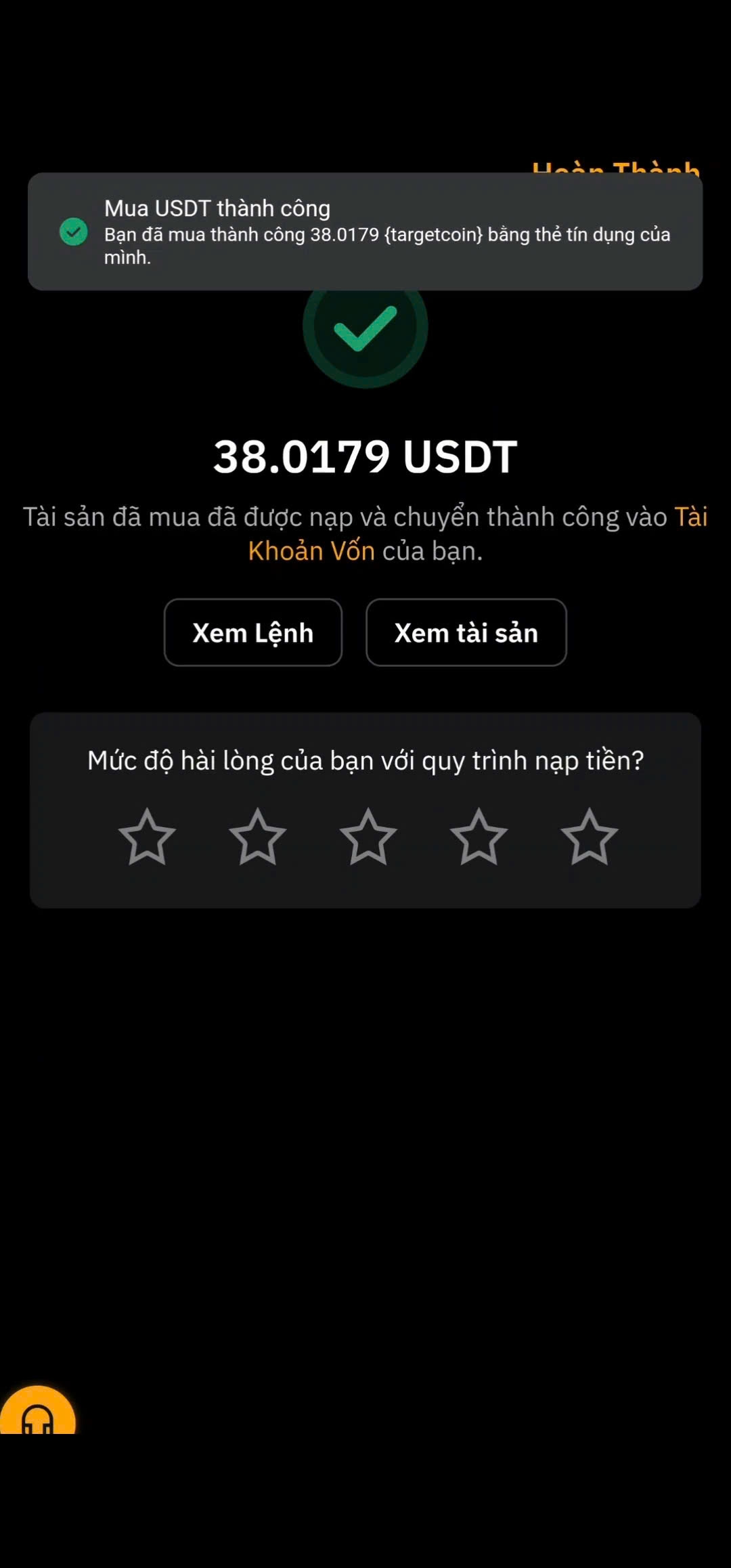Choose four stars for satisfaction

[x=479, y=837]
